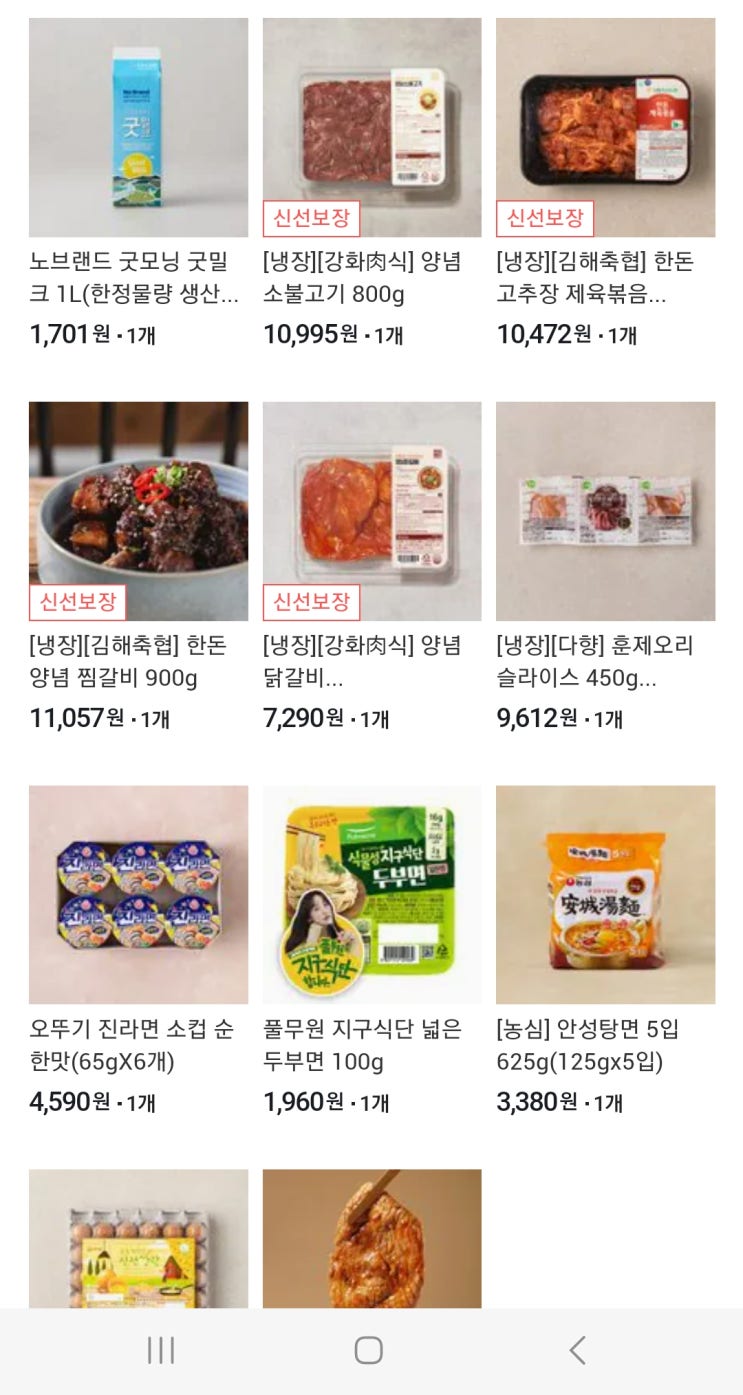Go back using the system back button
Screen dimensions: 743x1395
577,1351
